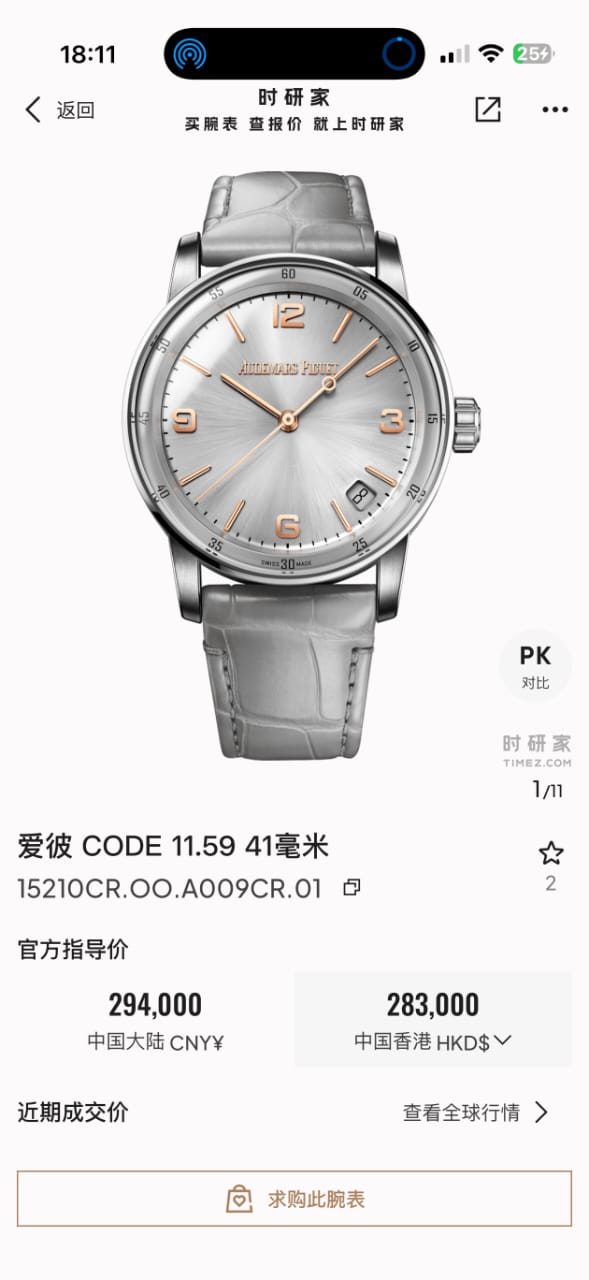Share this watch page
589x1280 pixels.
click(x=487, y=110)
